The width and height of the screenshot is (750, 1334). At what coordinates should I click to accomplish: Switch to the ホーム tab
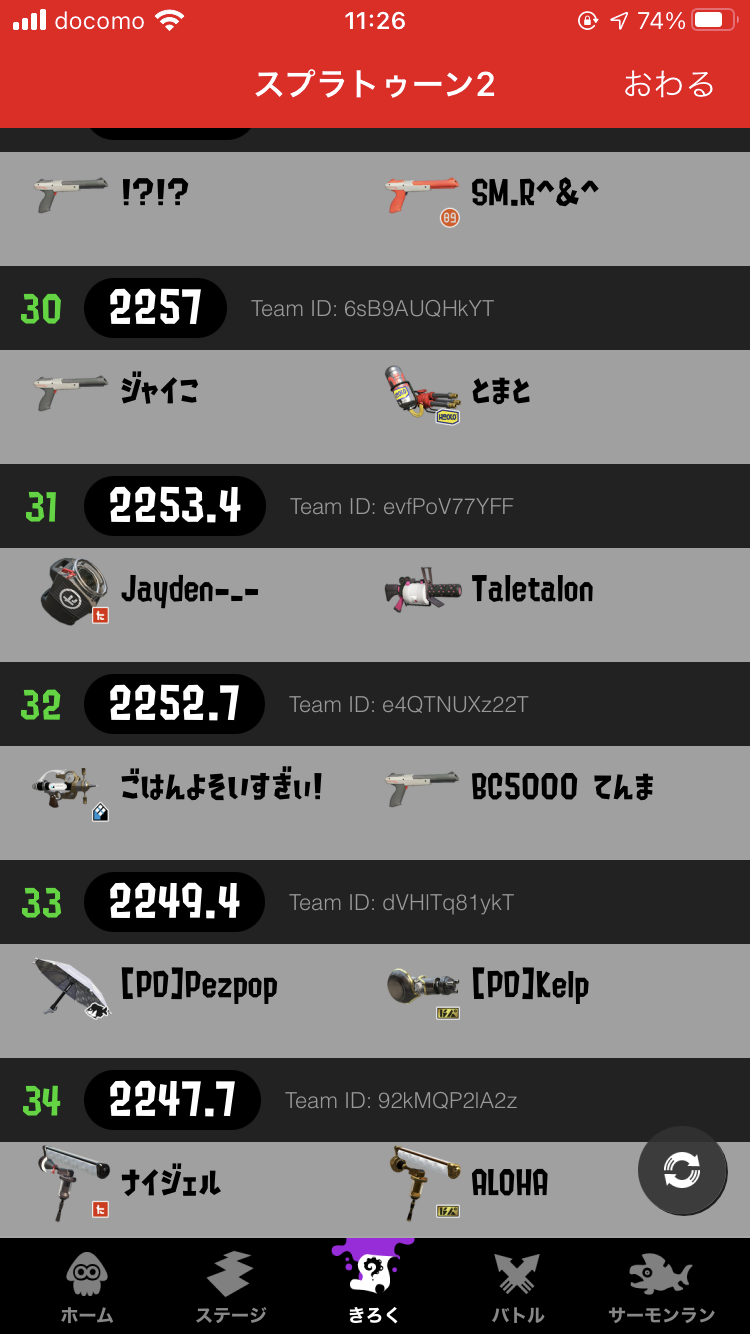click(x=87, y=1287)
